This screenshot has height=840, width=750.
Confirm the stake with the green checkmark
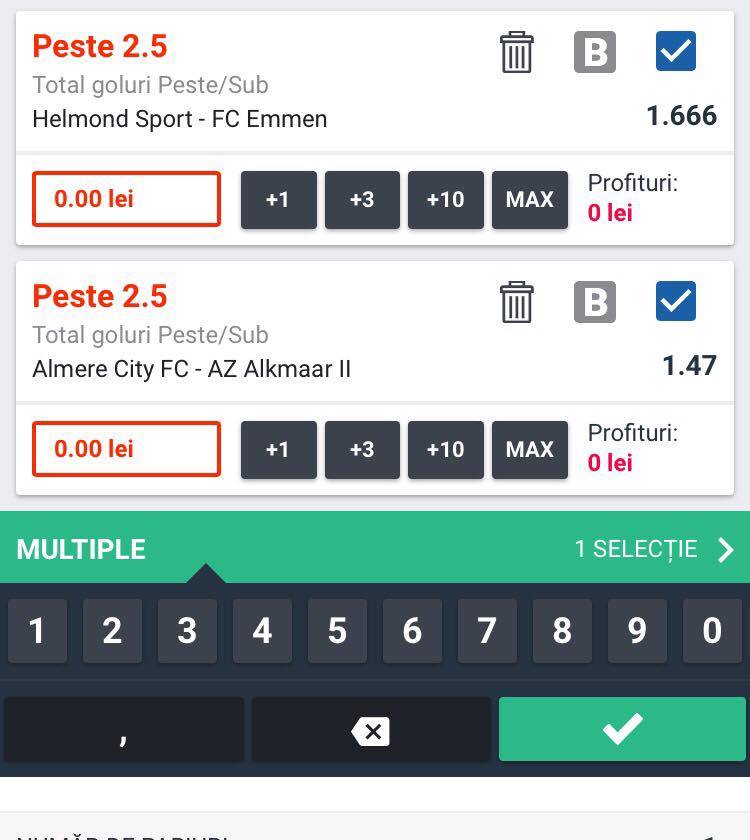tap(622, 729)
